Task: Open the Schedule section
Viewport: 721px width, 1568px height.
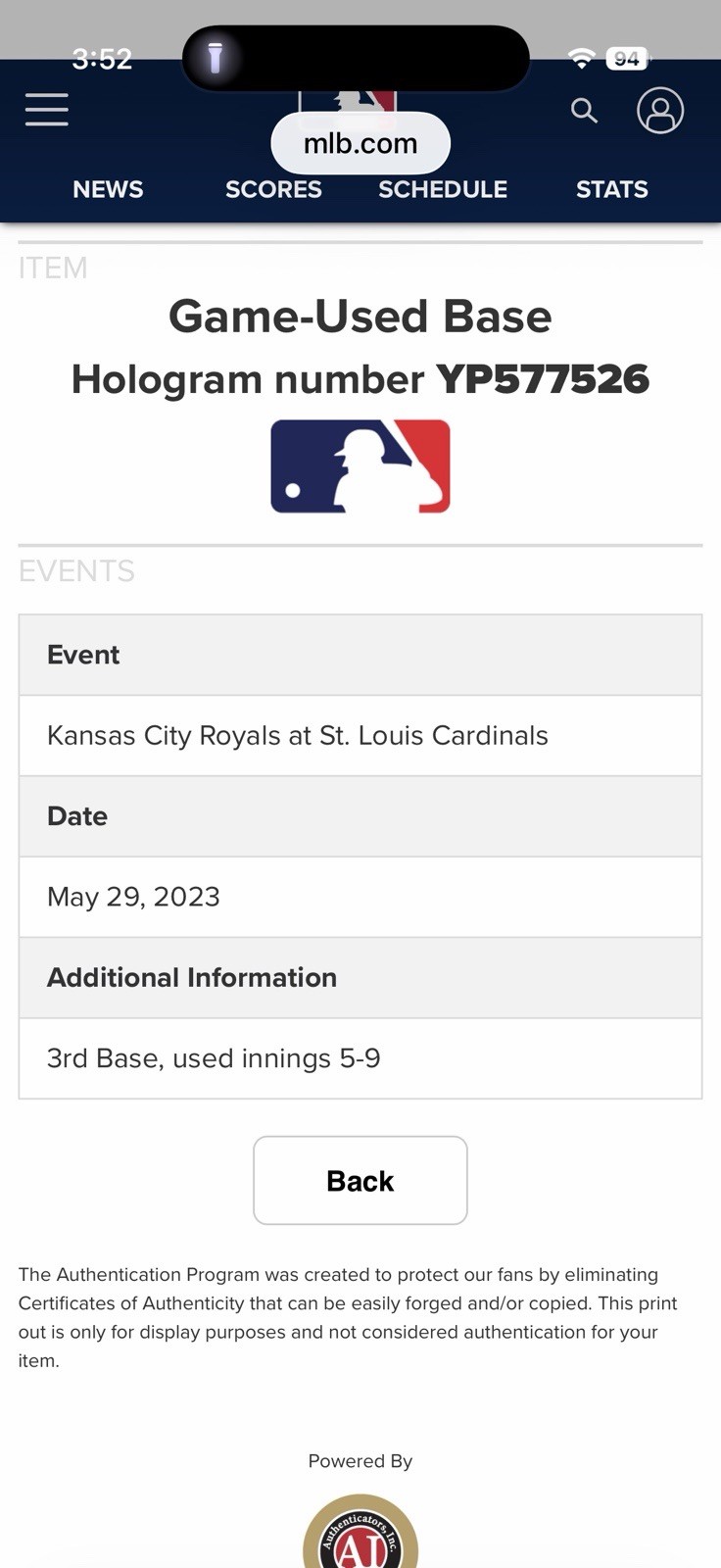Action: click(x=443, y=189)
